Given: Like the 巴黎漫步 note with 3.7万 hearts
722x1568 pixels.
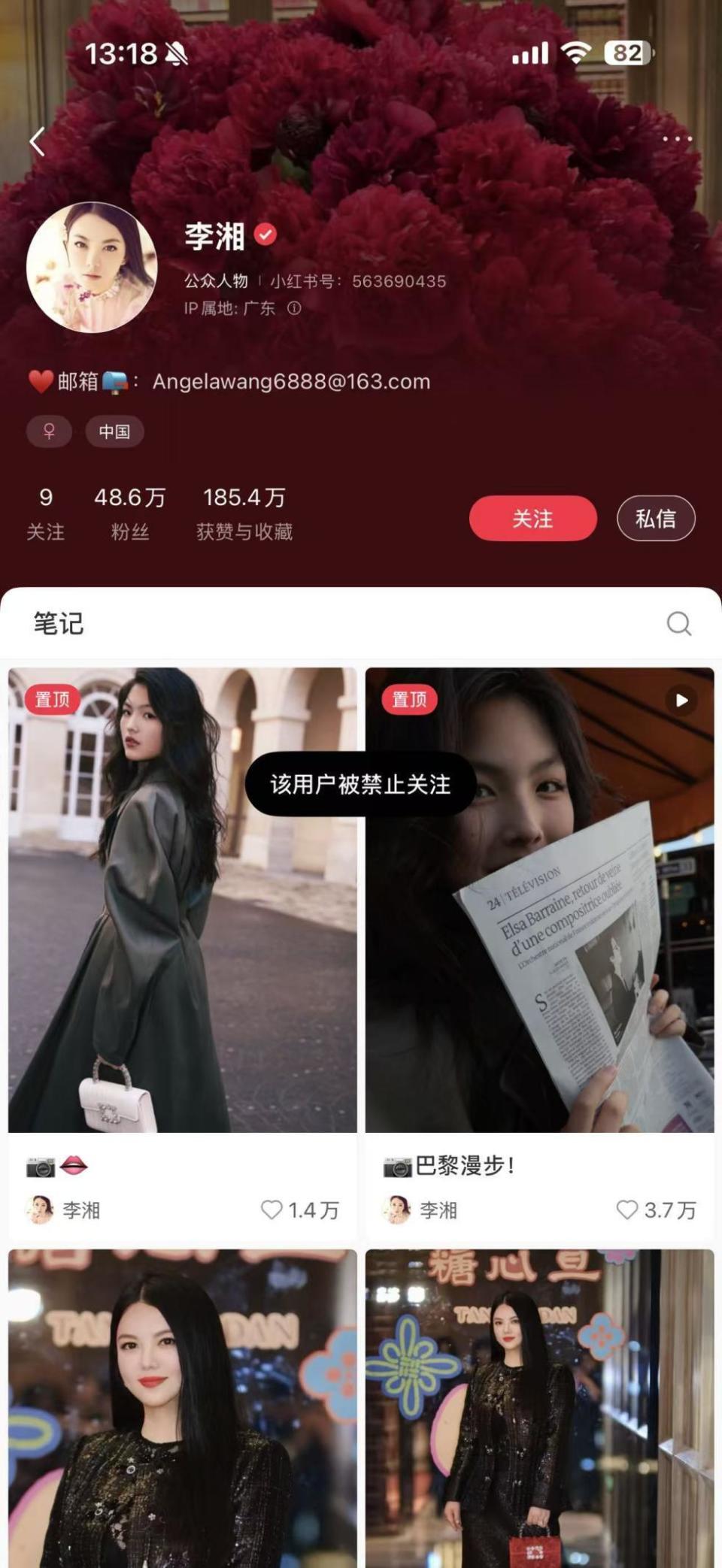Looking at the screenshot, I should [x=626, y=1210].
